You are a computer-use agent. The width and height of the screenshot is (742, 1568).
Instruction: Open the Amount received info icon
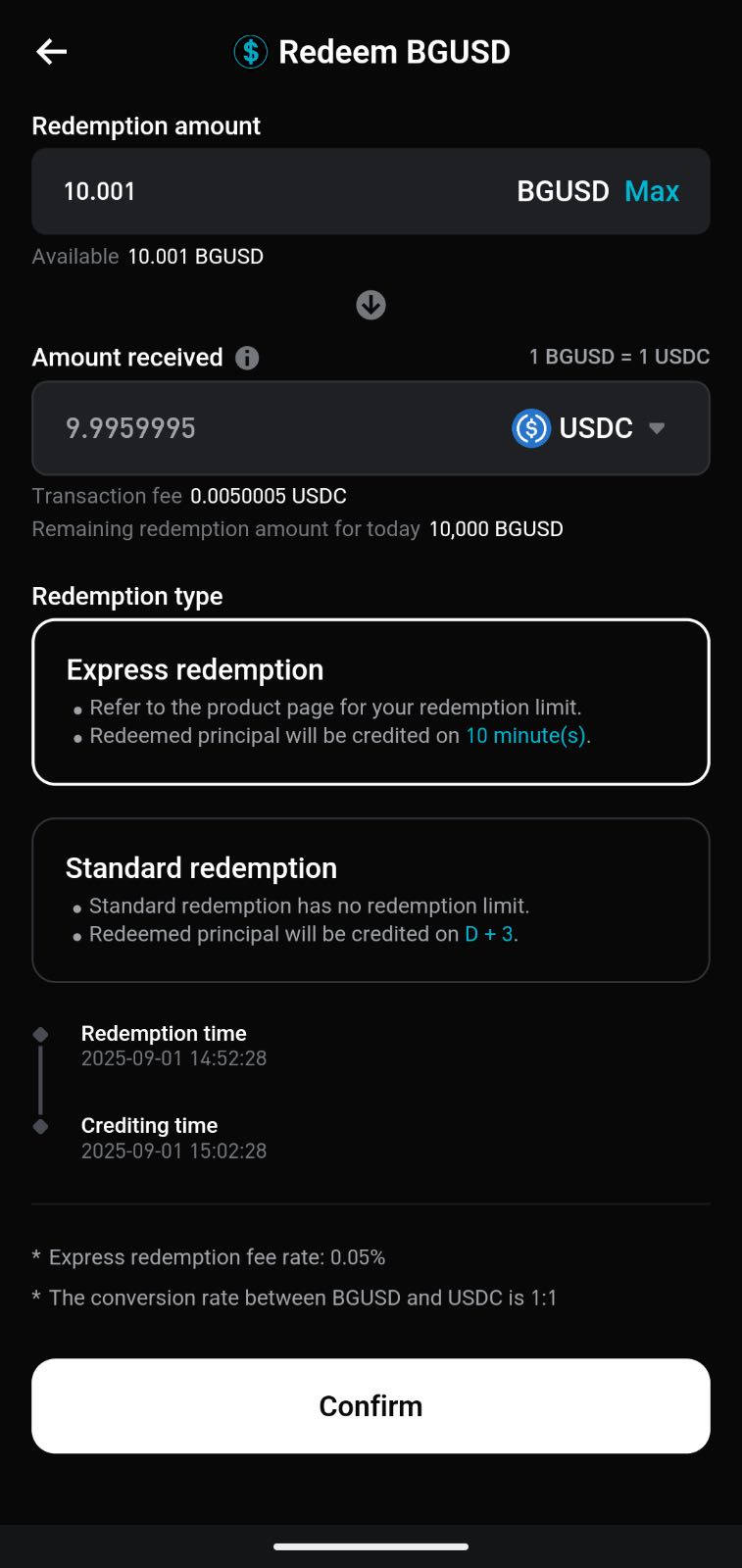pos(247,358)
